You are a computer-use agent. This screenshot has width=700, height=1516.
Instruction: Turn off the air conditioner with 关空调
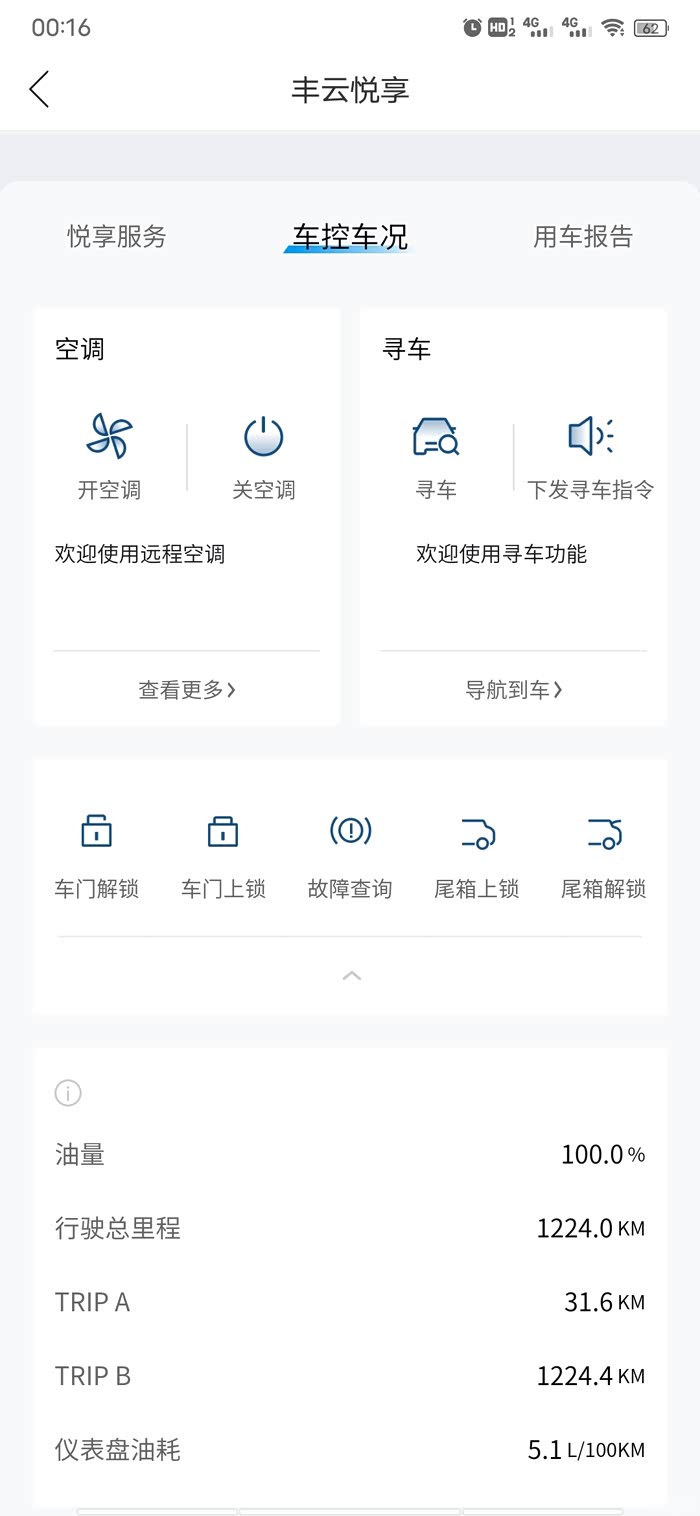(x=264, y=456)
